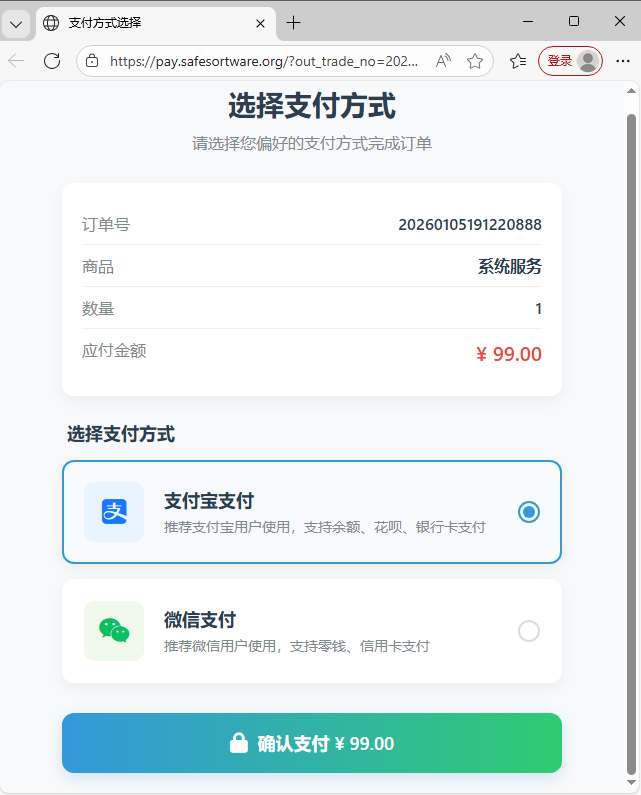Select the 支付宝支付 payment option

[x=312, y=512]
